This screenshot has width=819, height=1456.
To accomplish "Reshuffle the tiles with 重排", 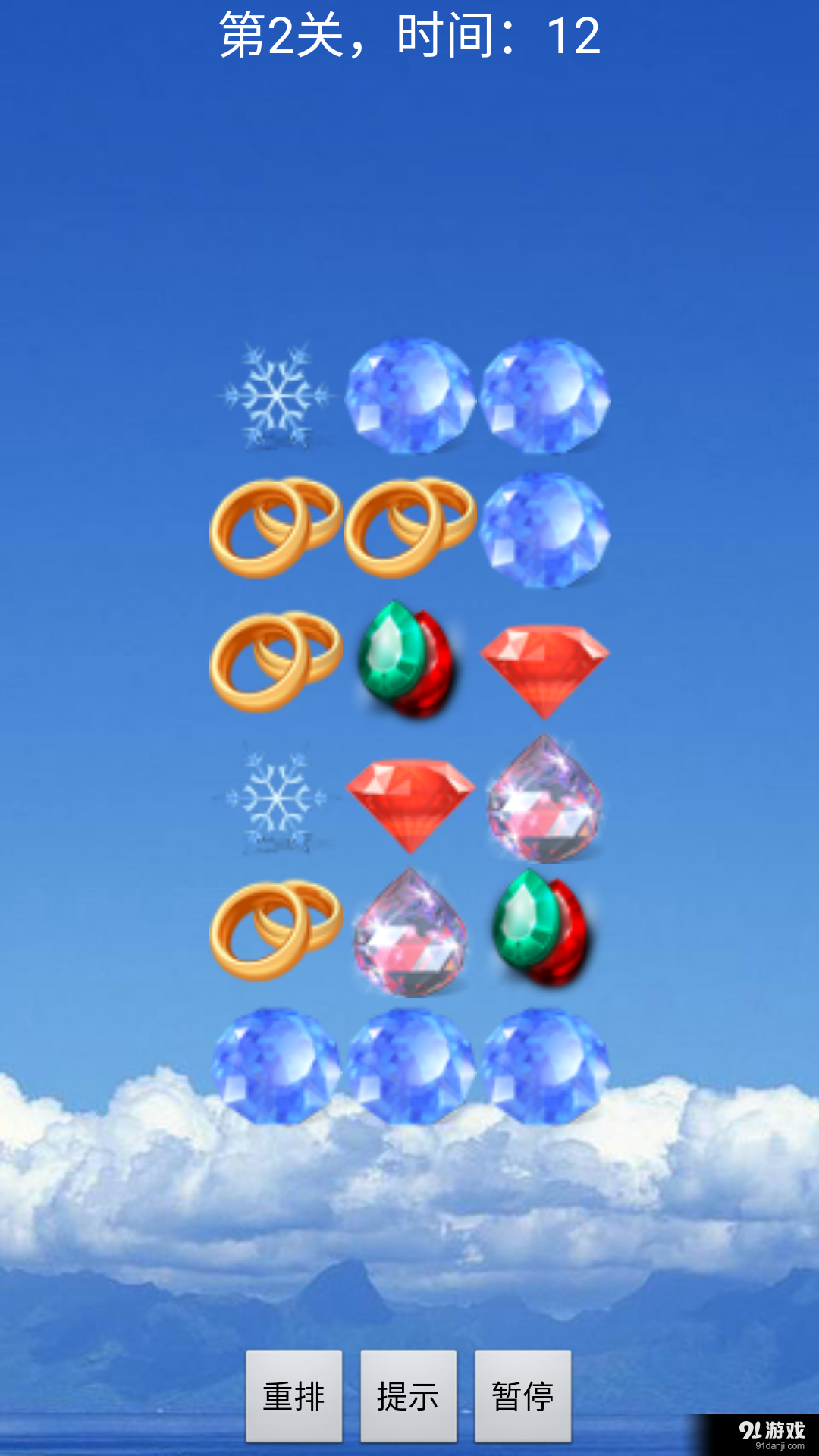I will (293, 1395).
